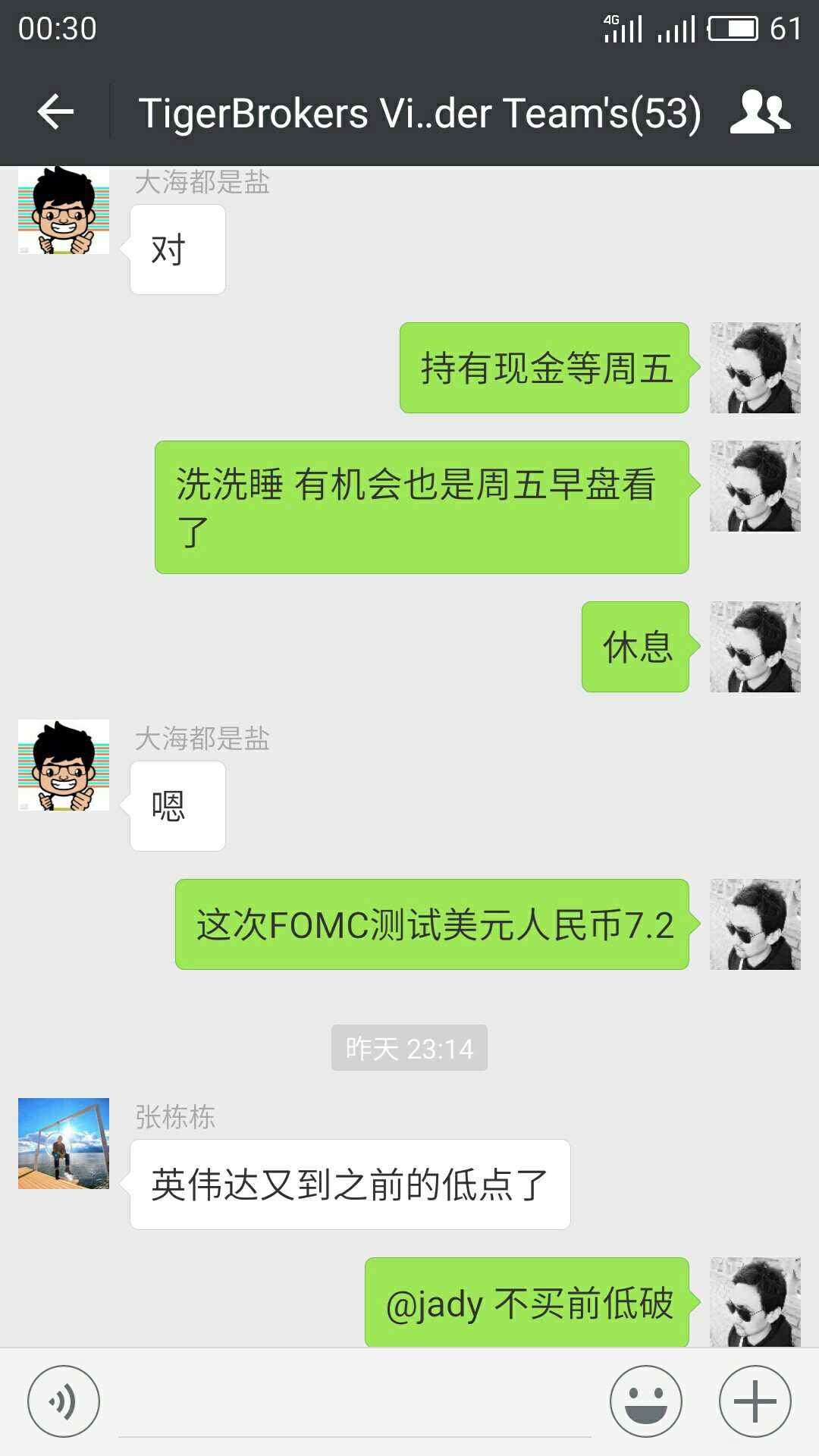Open the emoji picker
Viewport: 819px width, 1456px height.
[646, 1401]
